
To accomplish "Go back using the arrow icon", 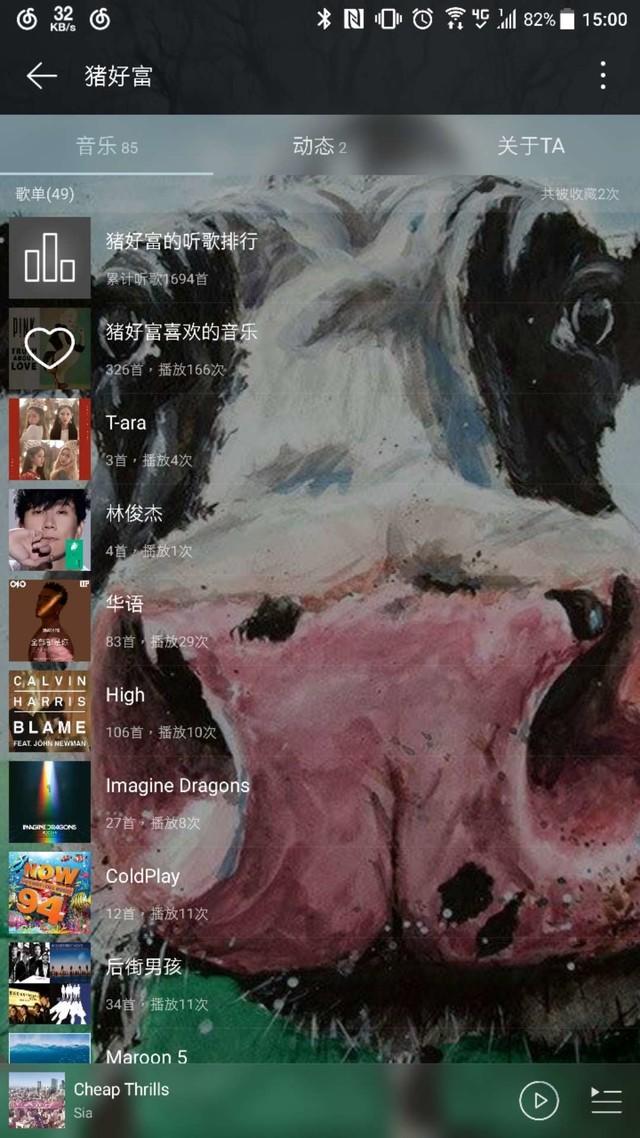I will (41, 76).
